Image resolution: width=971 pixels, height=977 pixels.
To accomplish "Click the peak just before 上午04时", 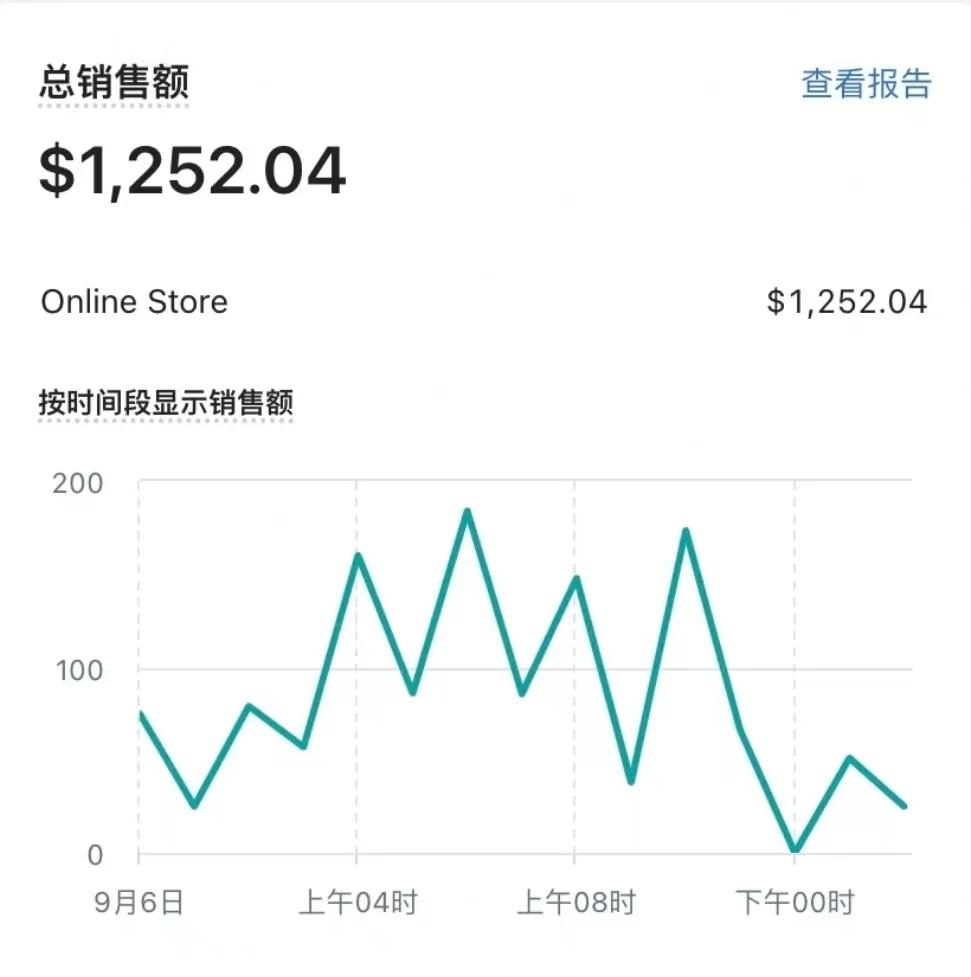I will point(358,556).
